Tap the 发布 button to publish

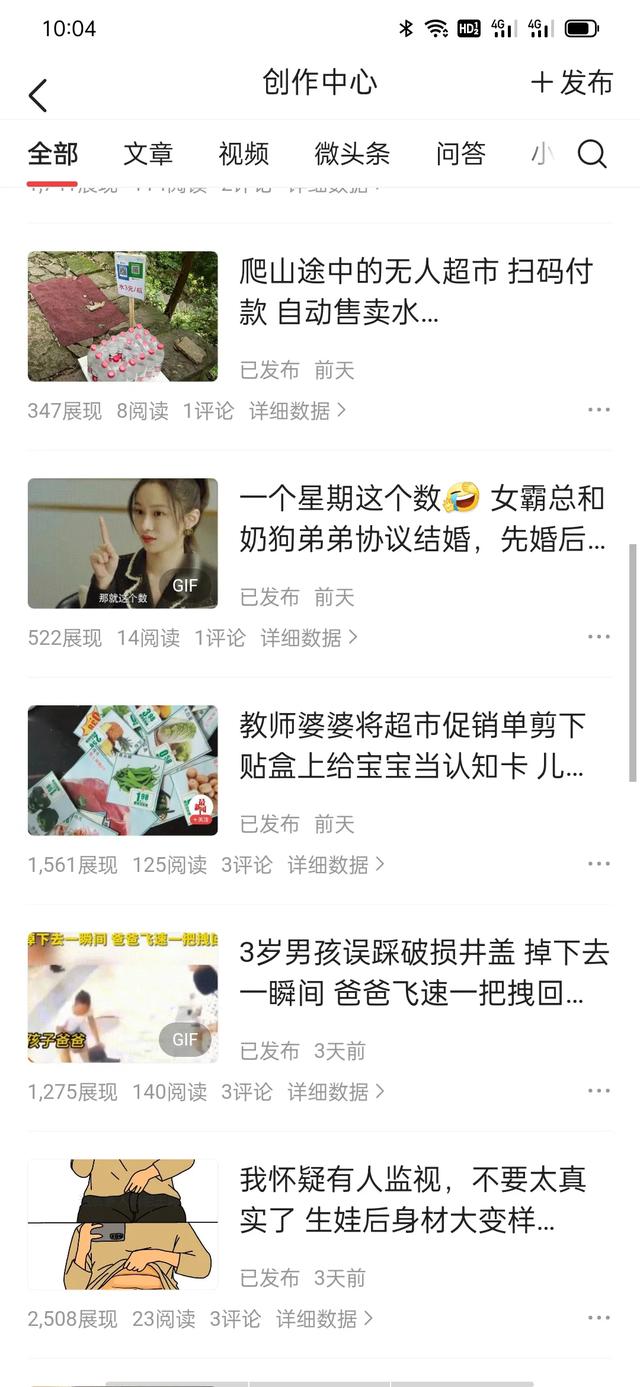tap(572, 83)
